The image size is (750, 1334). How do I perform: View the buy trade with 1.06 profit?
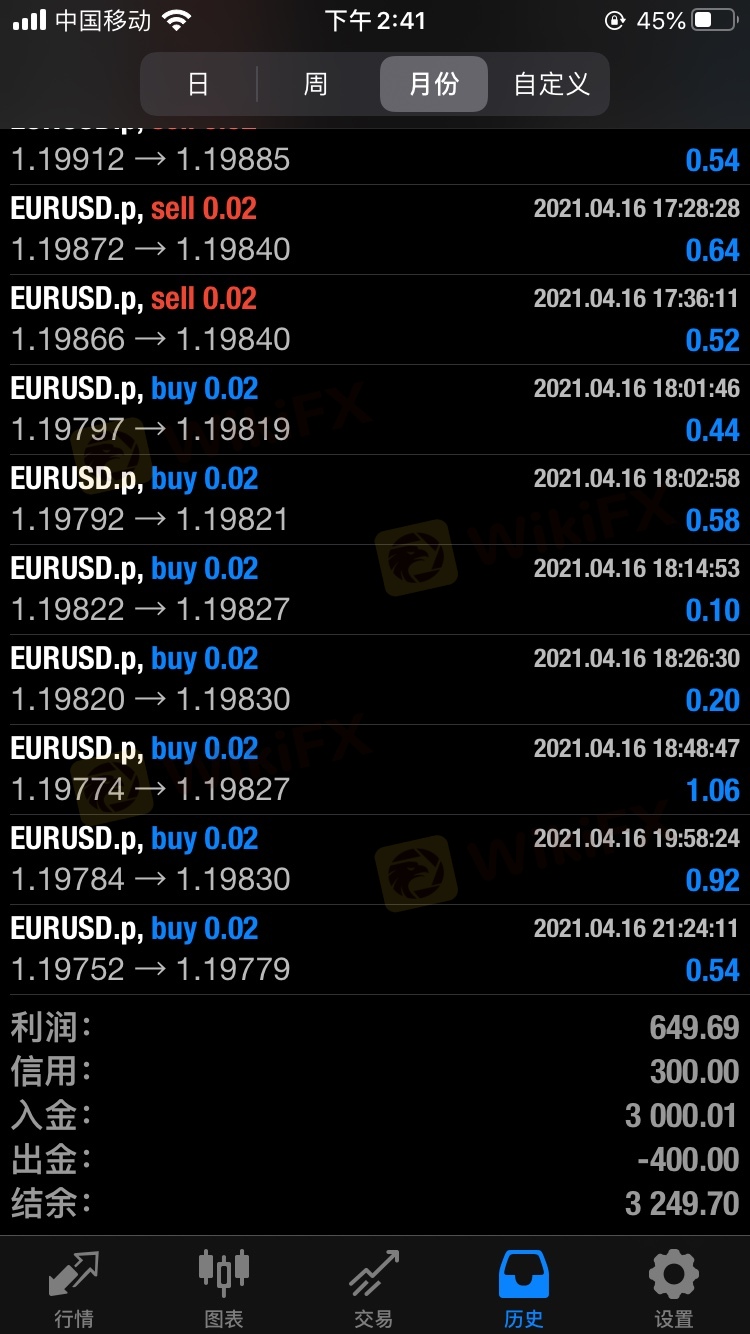click(375, 769)
